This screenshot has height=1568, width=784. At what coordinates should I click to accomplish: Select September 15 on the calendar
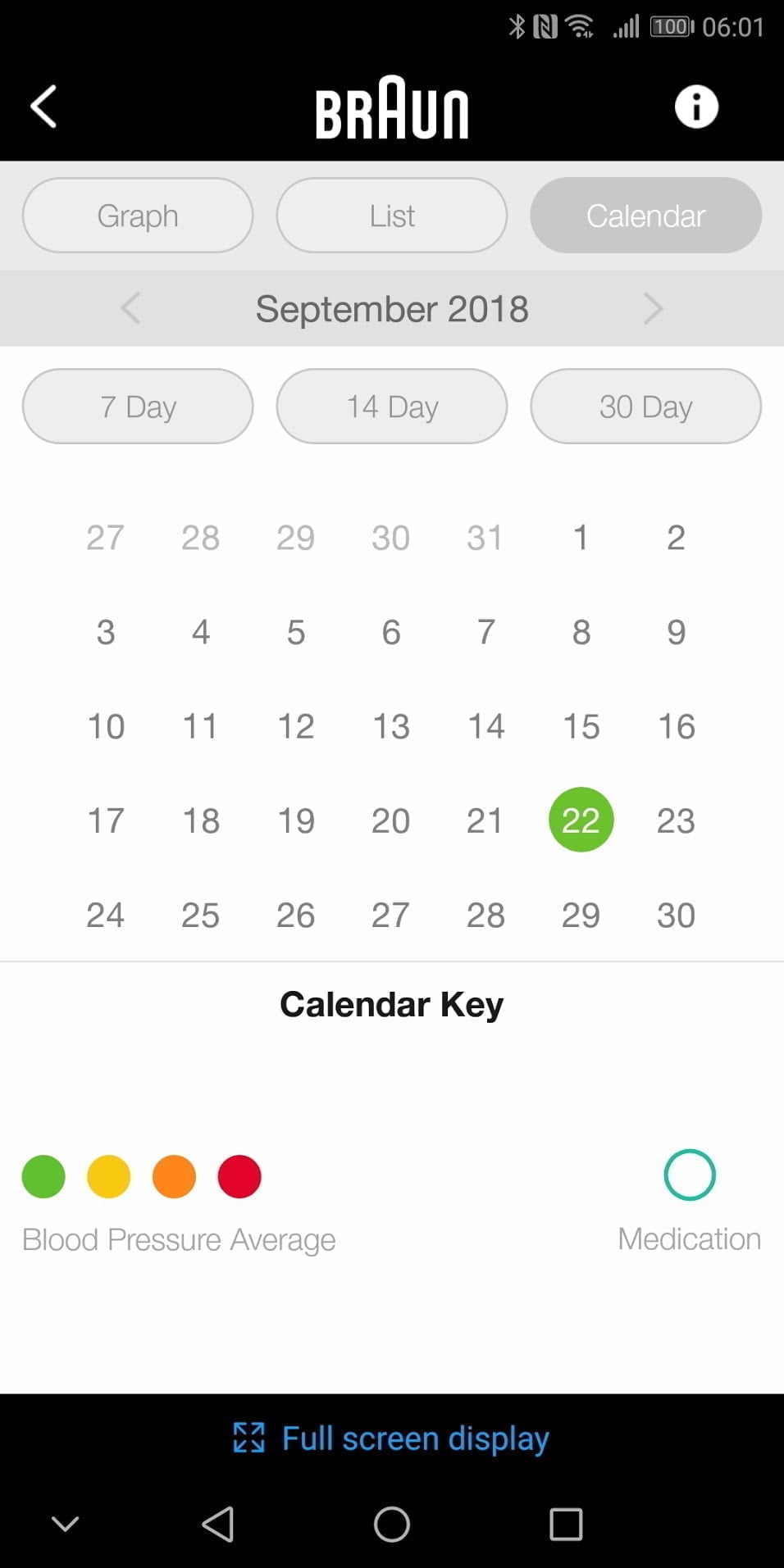point(581,726)
